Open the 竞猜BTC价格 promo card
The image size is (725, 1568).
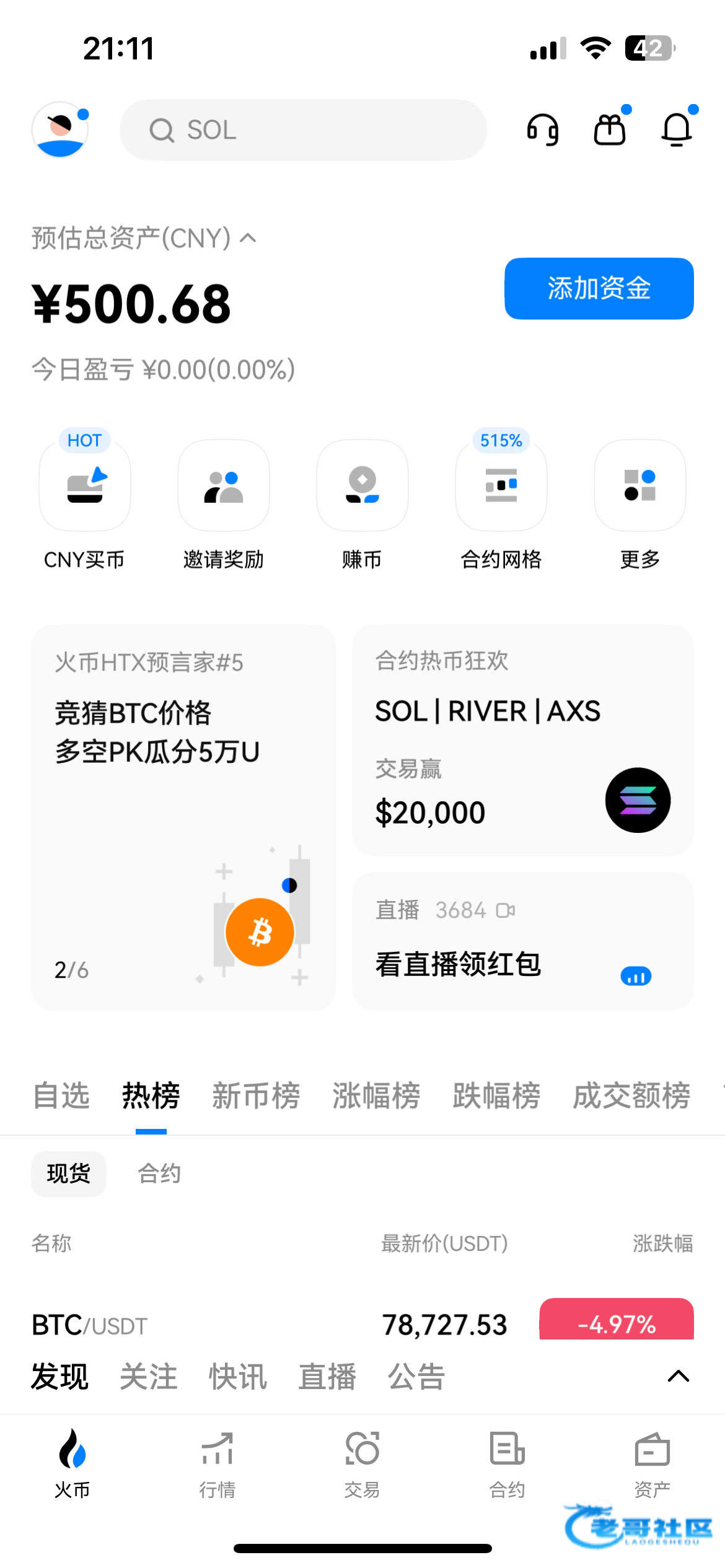[x=183, y=817]
